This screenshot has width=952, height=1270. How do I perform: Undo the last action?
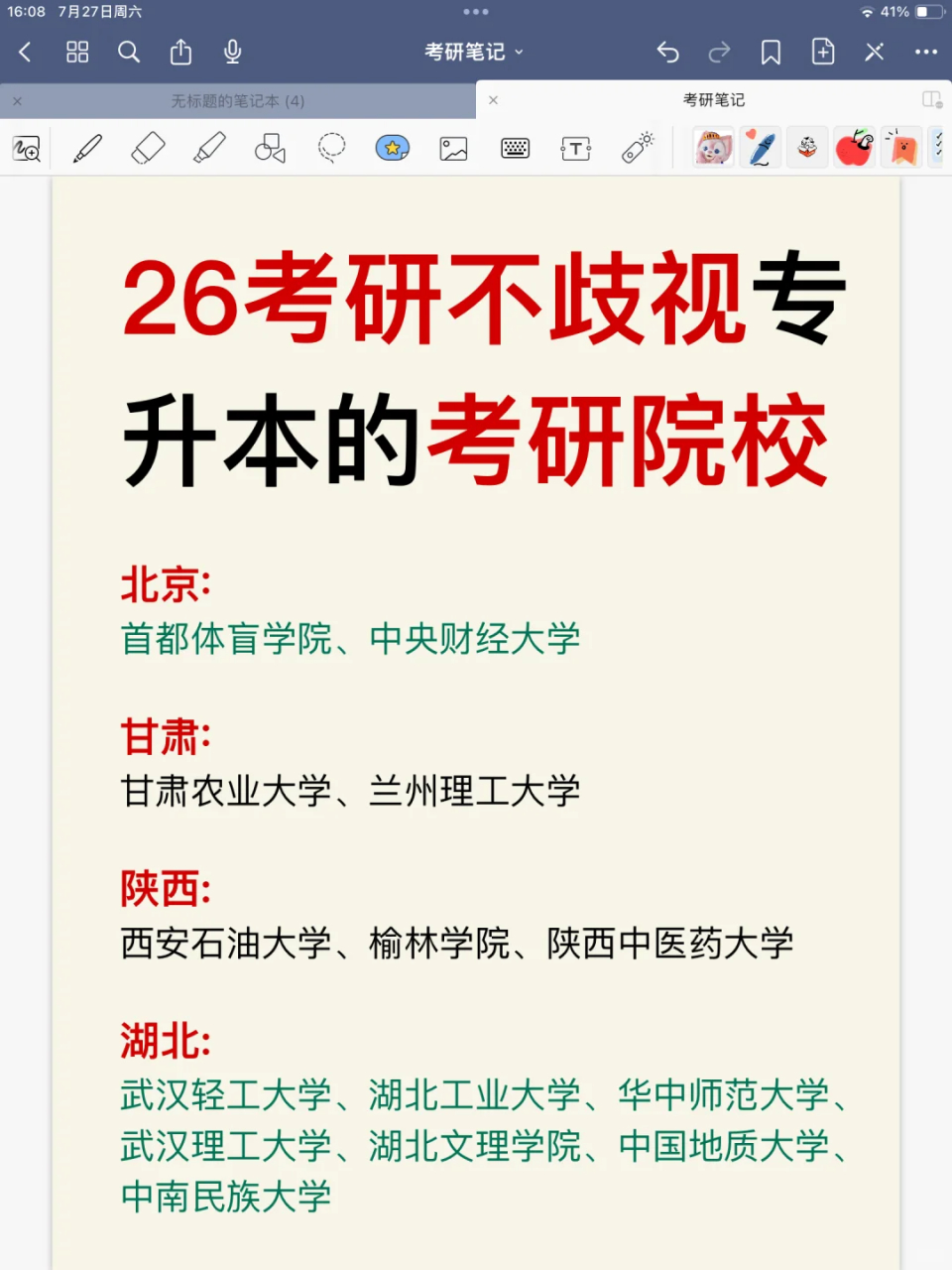667,52
